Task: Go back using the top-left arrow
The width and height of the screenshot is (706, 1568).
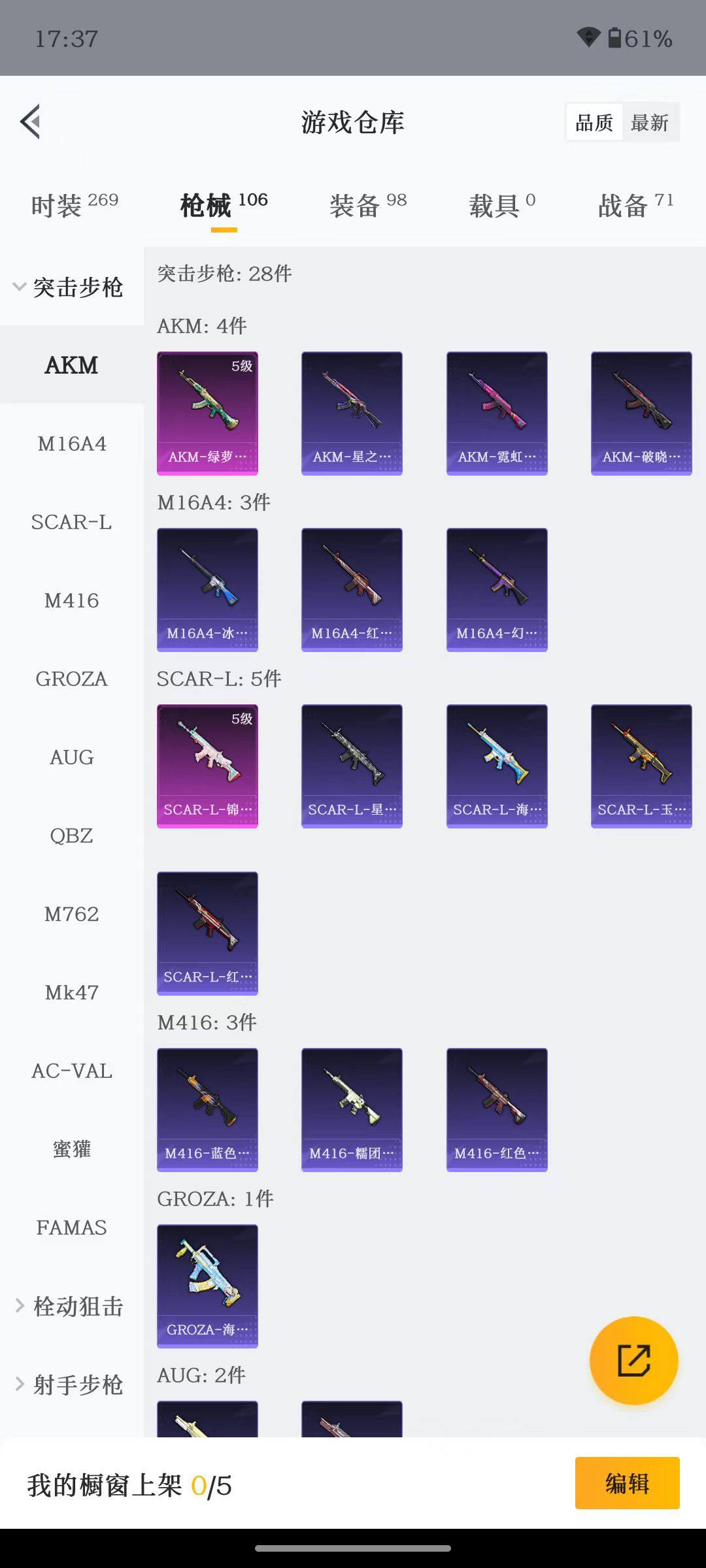Action: pos(31,122)
